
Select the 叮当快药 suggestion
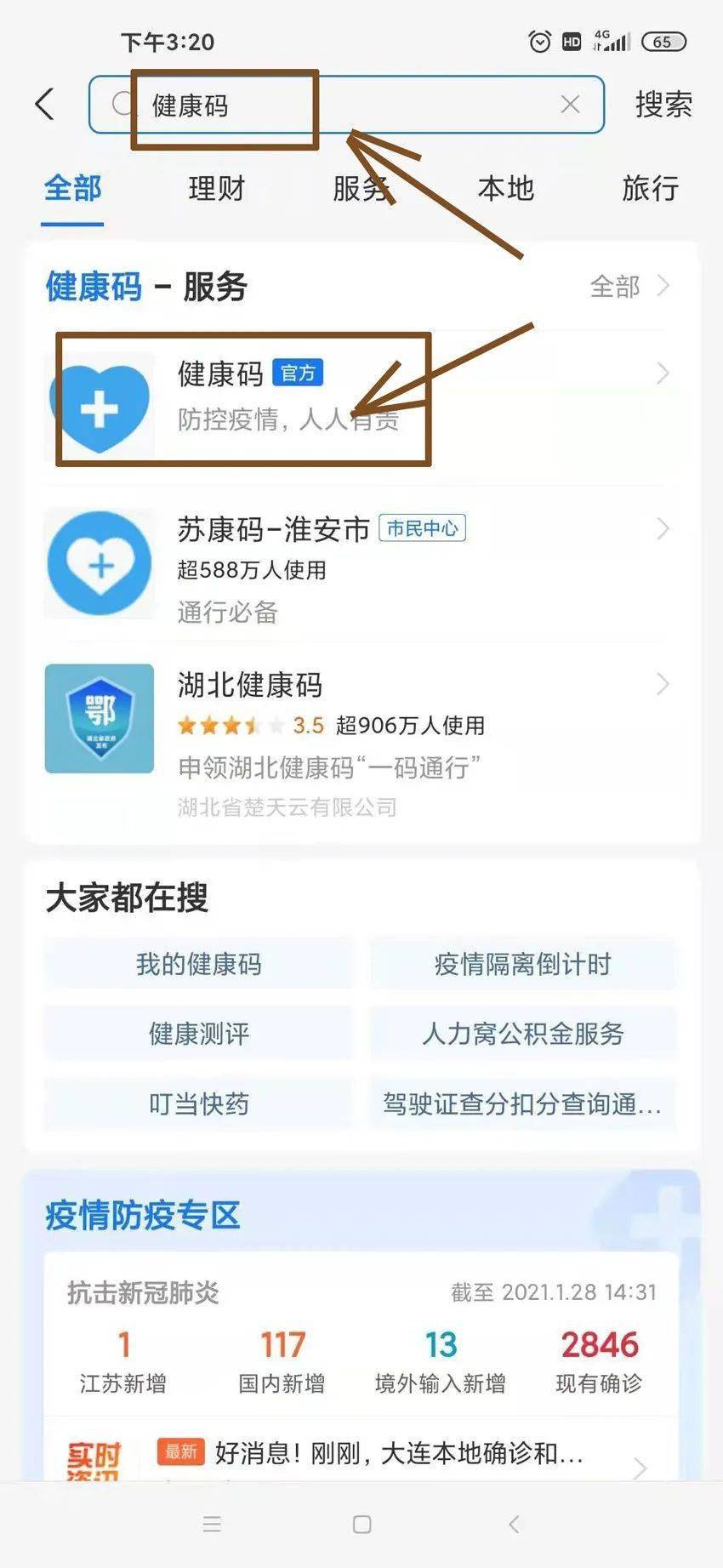click(x=198, y=1103)
